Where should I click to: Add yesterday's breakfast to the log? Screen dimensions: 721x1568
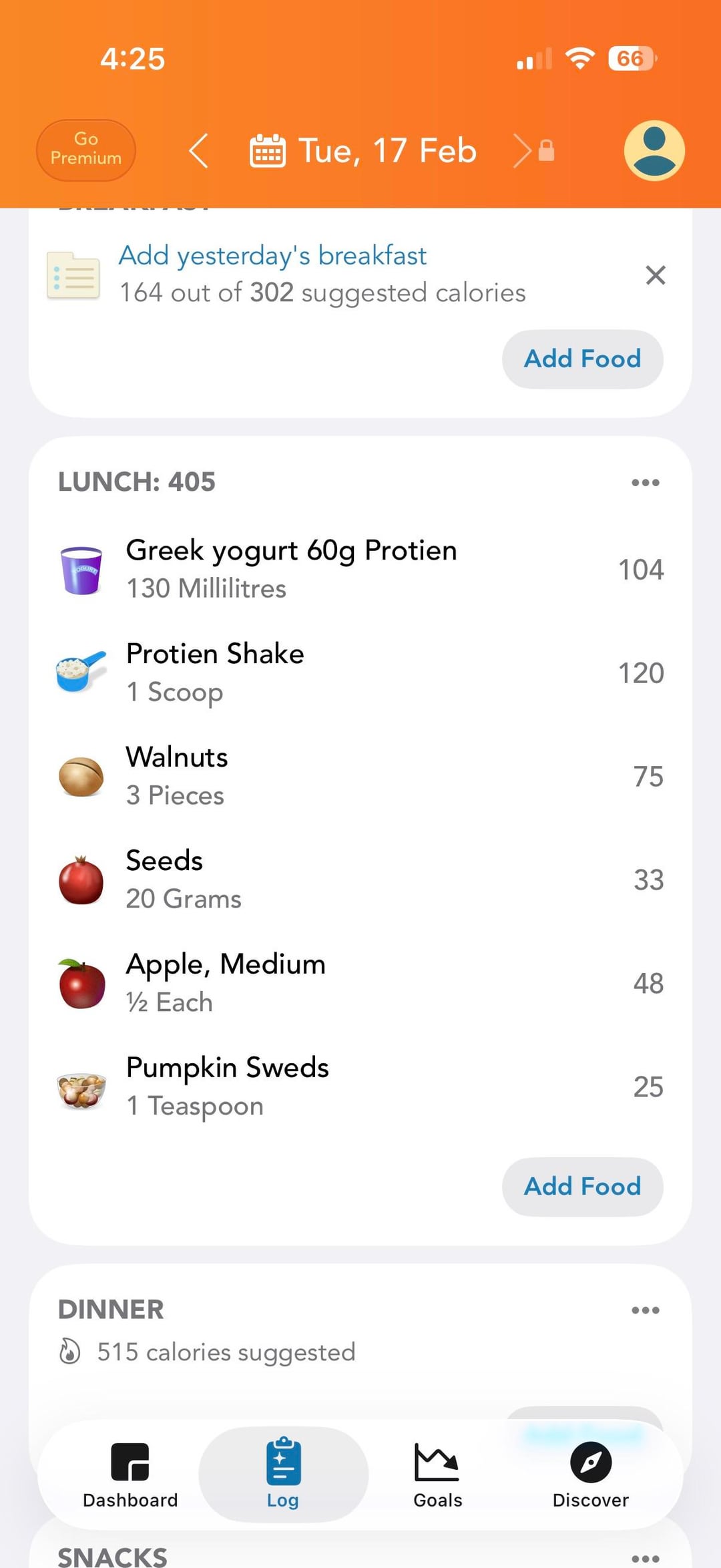point(272,256)
